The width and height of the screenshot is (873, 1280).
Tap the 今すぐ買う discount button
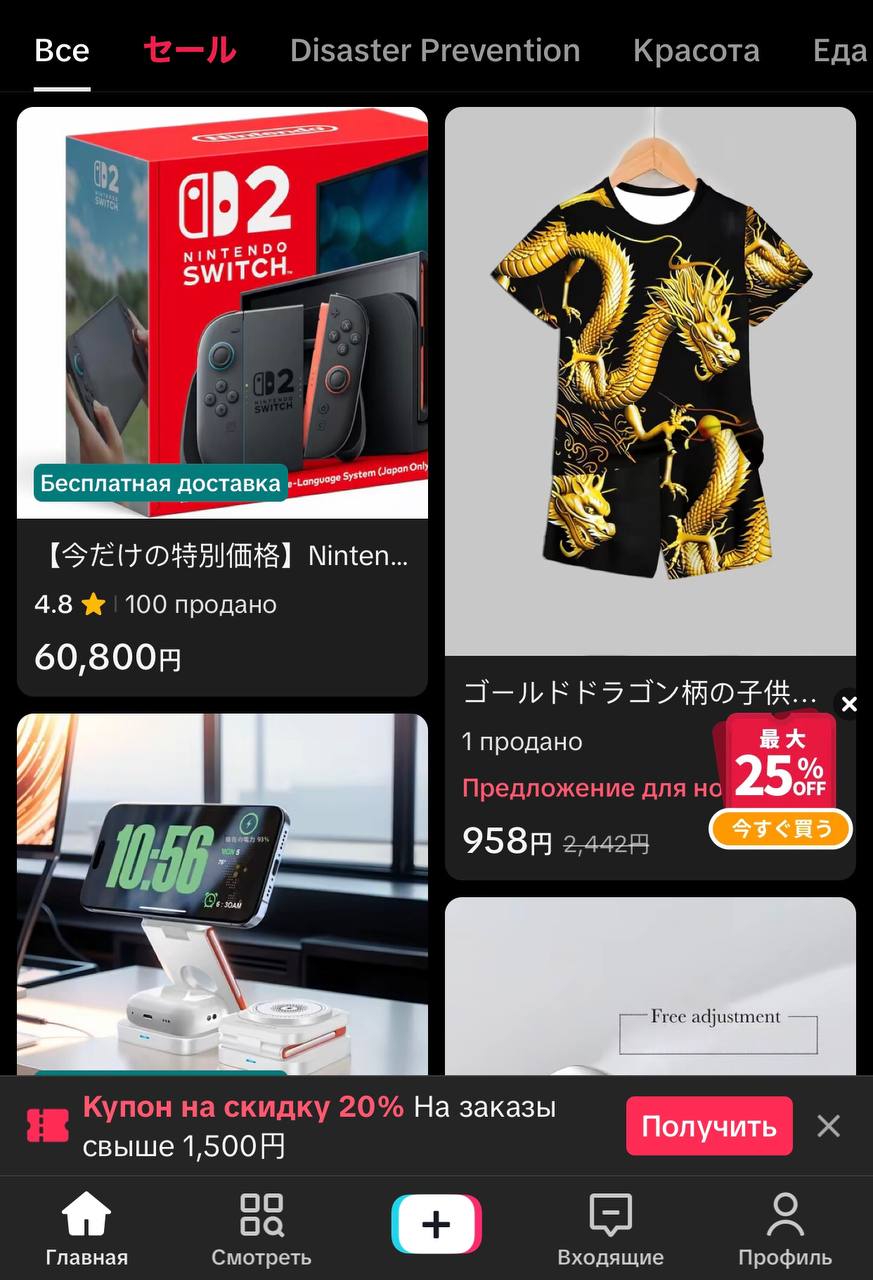pos(780,829)
